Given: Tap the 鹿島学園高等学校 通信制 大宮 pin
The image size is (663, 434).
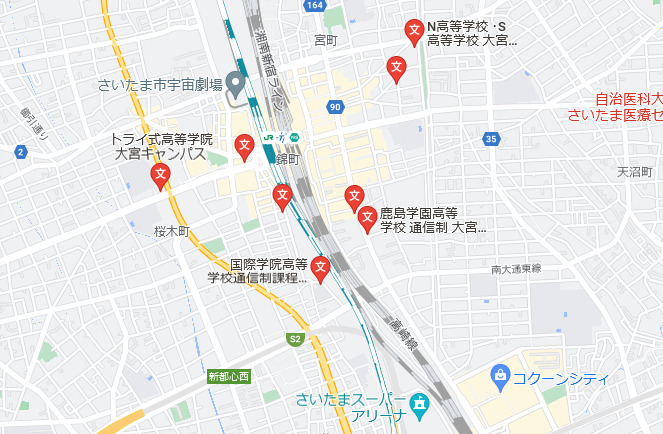Looking at the screenshot, I should tap(367, 219).
